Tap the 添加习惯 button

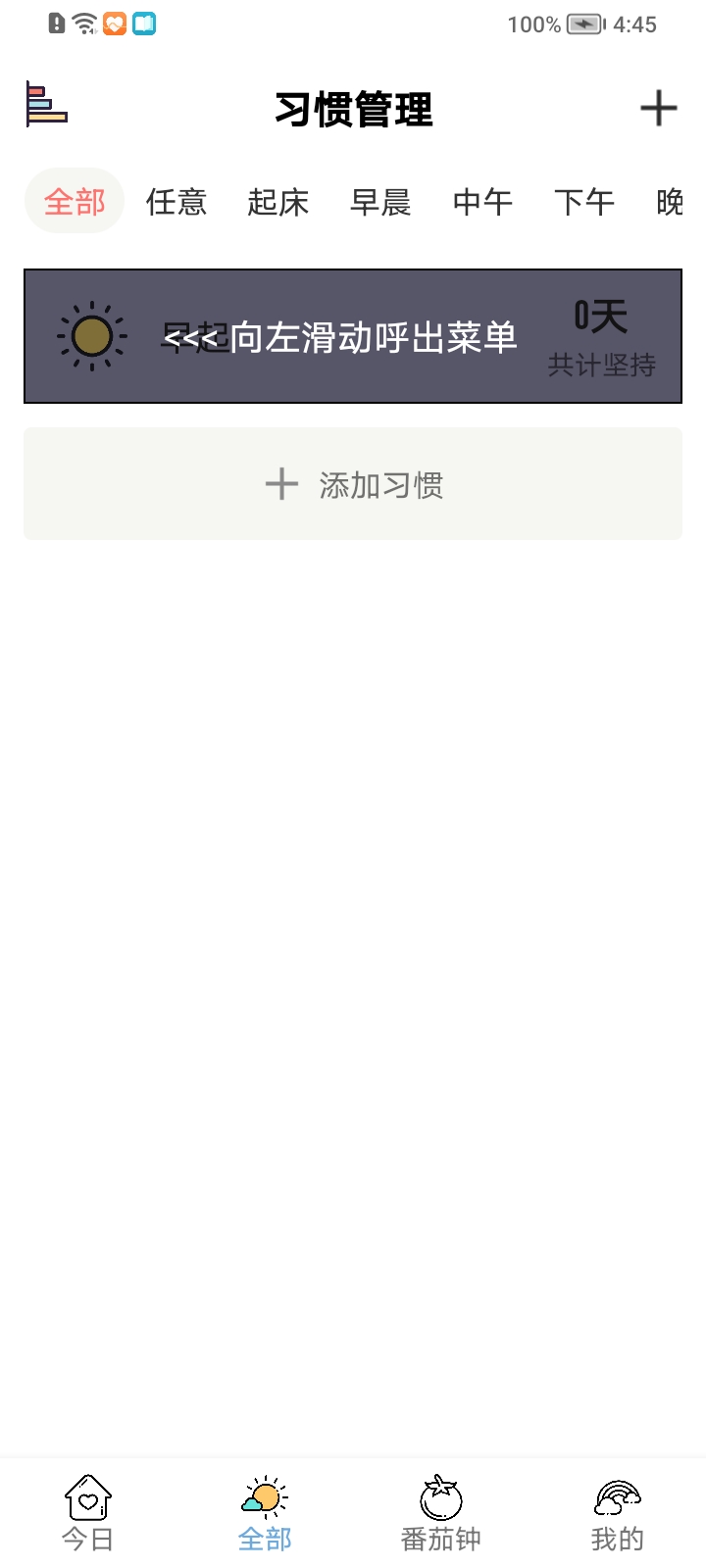click(353, 484)
